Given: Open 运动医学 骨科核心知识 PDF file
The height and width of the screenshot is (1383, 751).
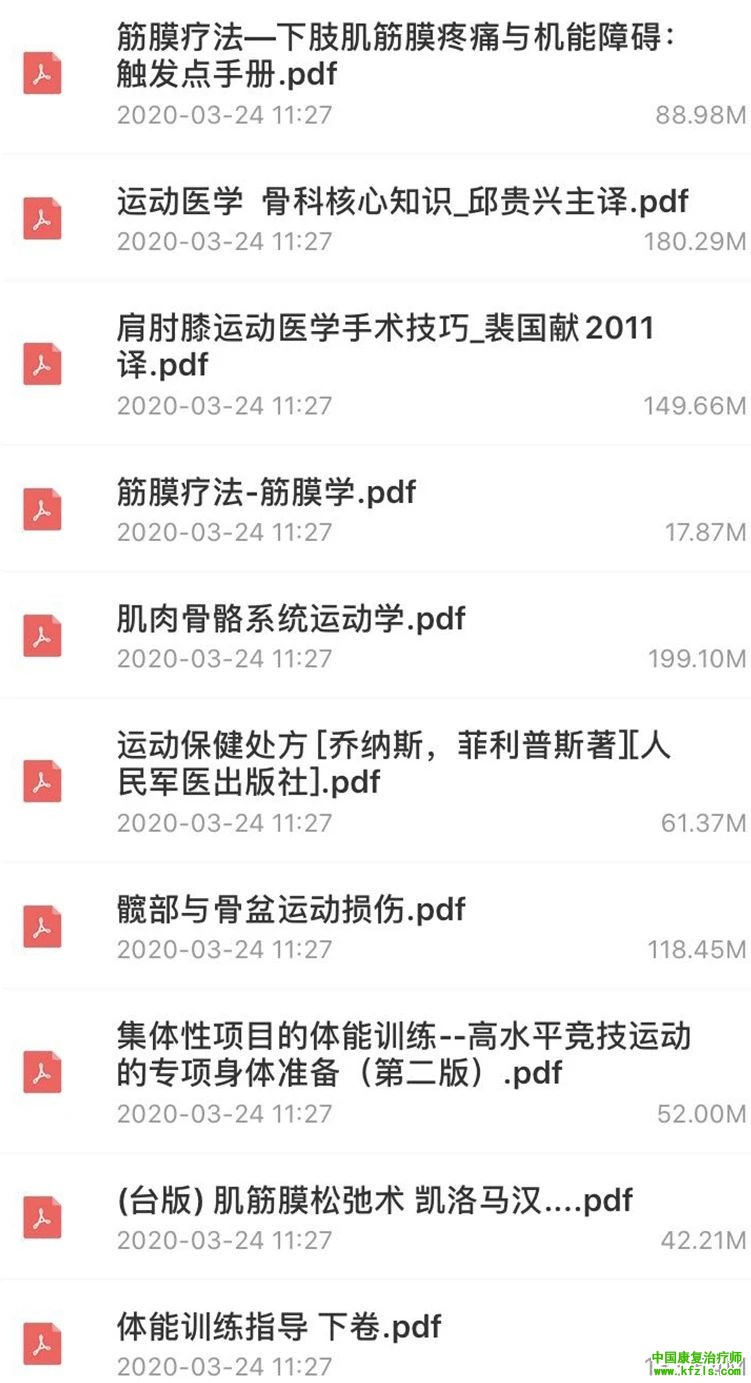Looking at the screenshot, I should click(402, 202).
